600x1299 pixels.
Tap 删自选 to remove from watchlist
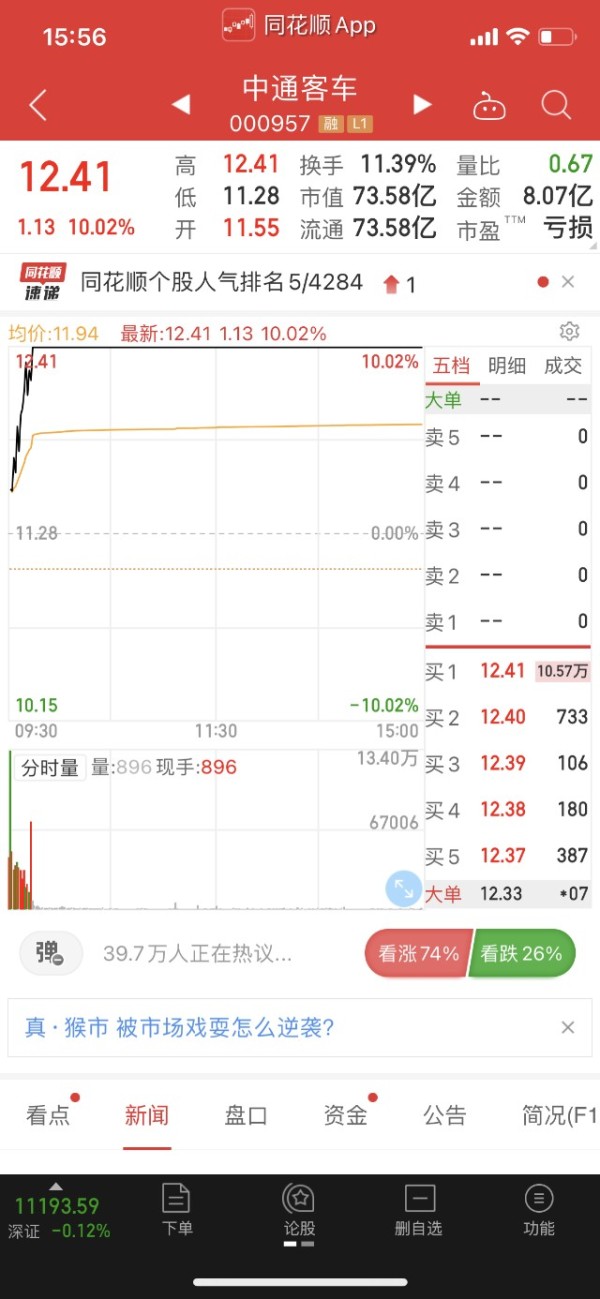click(419, 1210)
